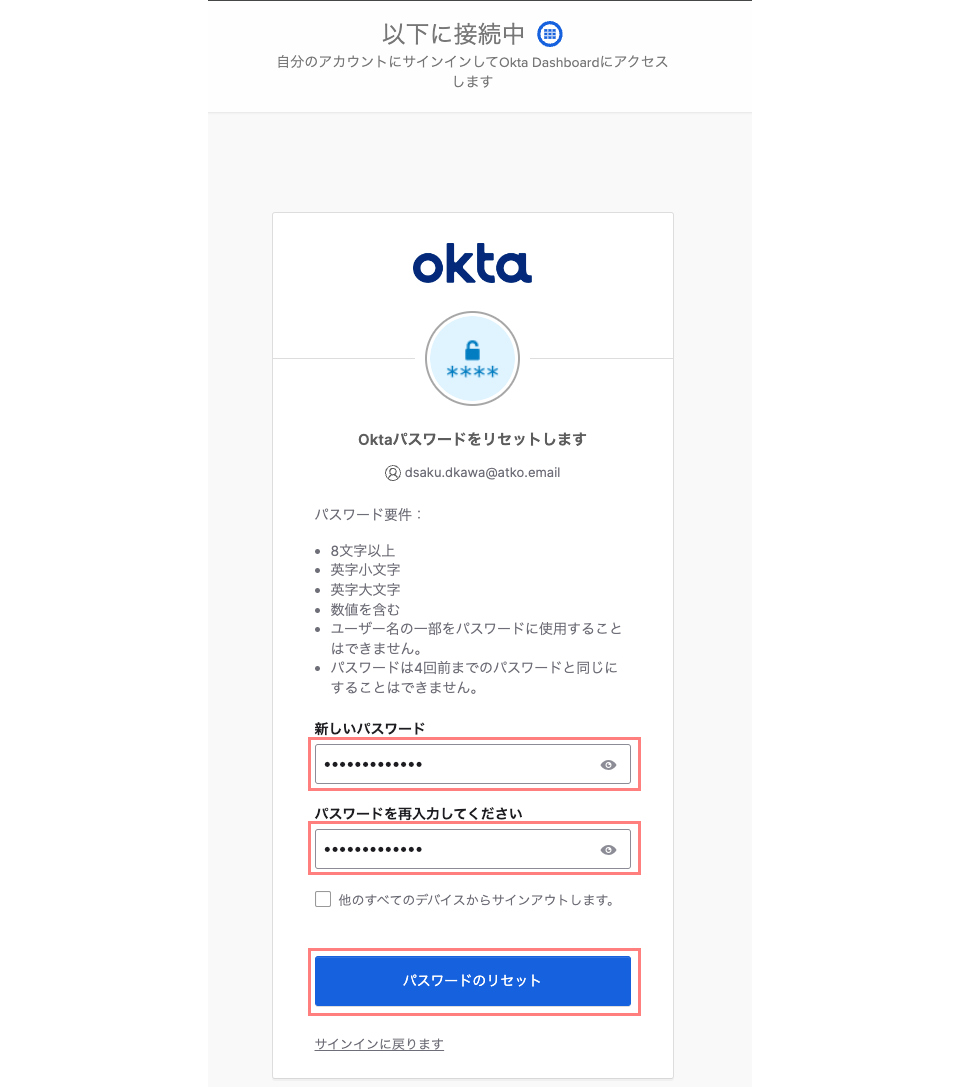Viewport: 960px width, 1087px height.
Task: Tap the パスワードを再入力してください field
Action: point(455,850)
